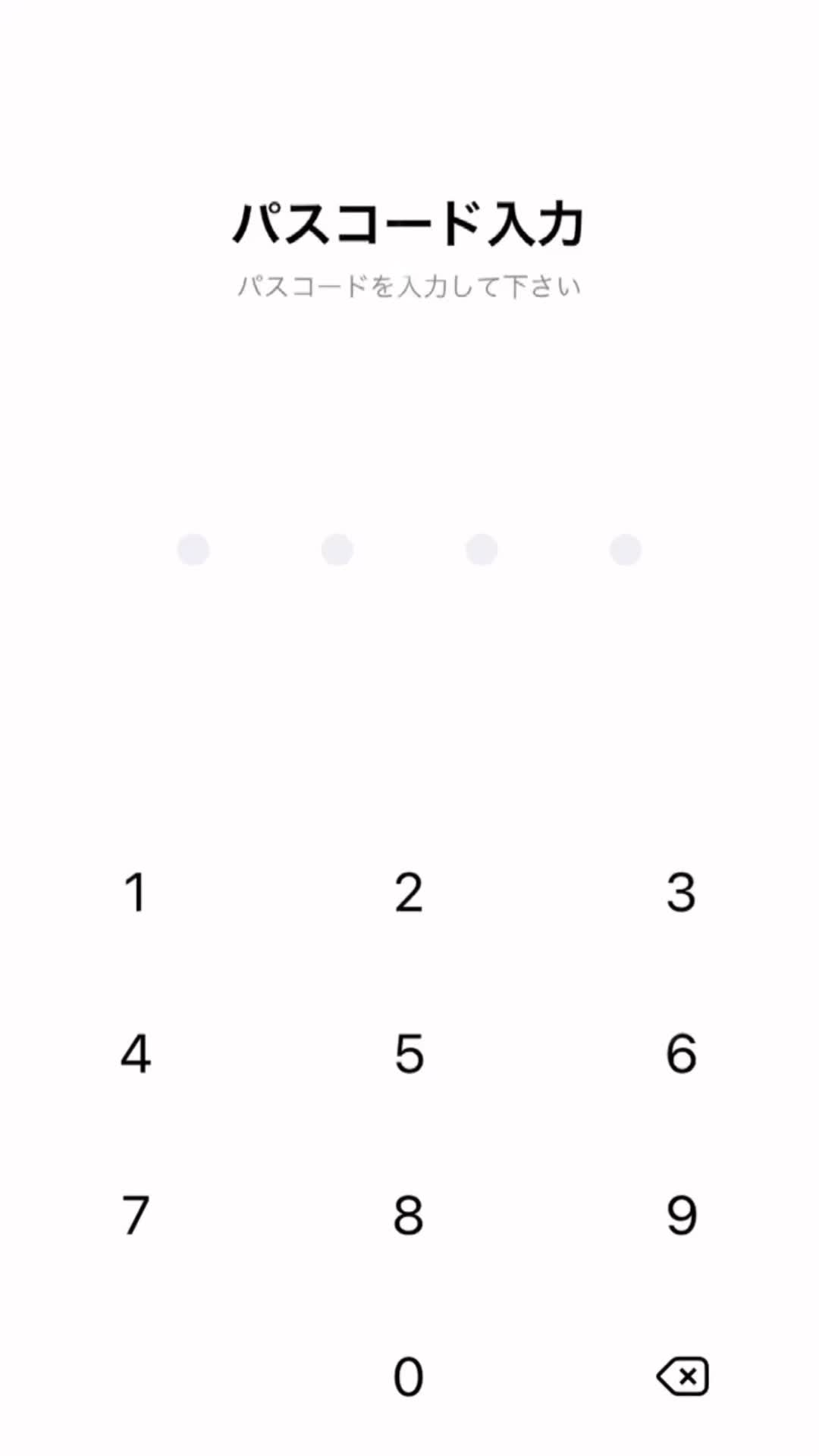This screenshot has width=819, height=1456.
Task: Enter digit 5 for the passcode
Action: pos(409,1054)
